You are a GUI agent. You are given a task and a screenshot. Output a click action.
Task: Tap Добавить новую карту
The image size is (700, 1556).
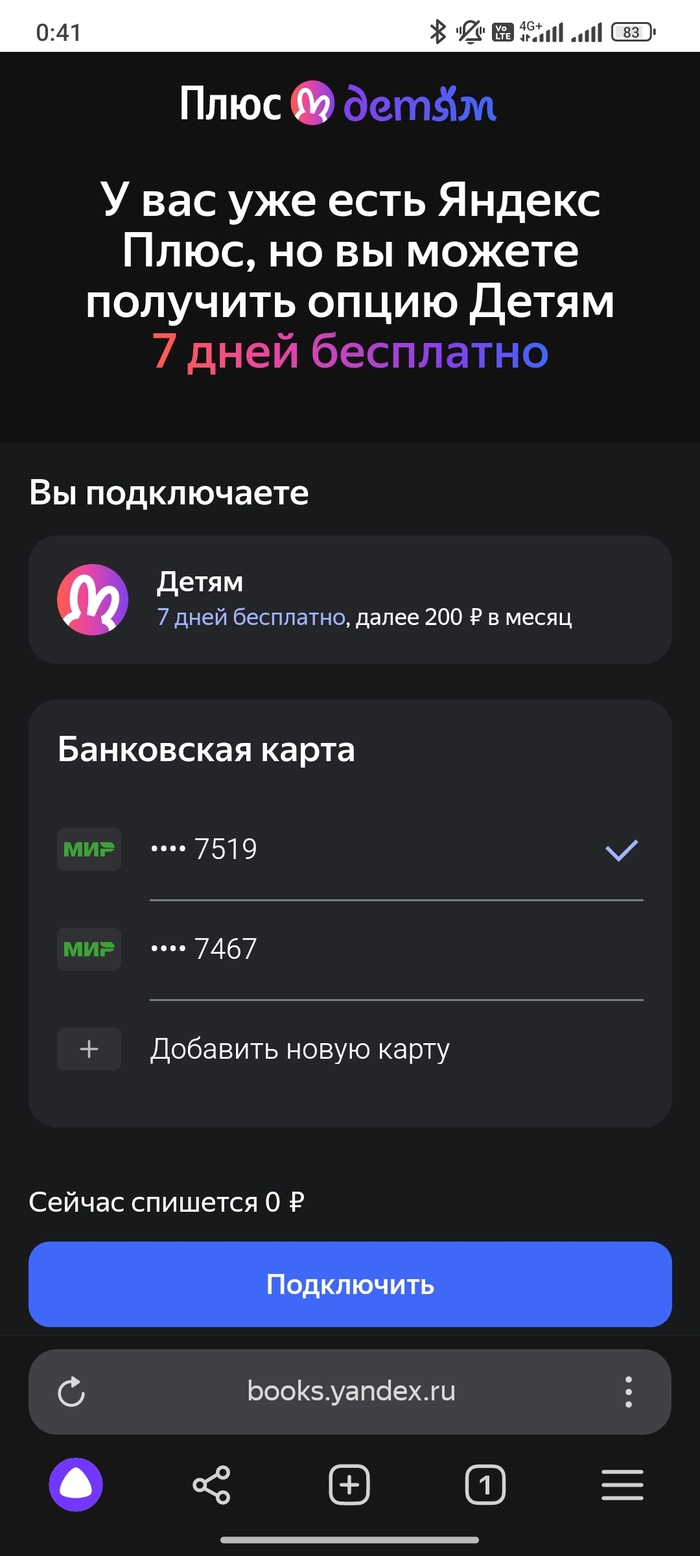(x=300, y=1049)
